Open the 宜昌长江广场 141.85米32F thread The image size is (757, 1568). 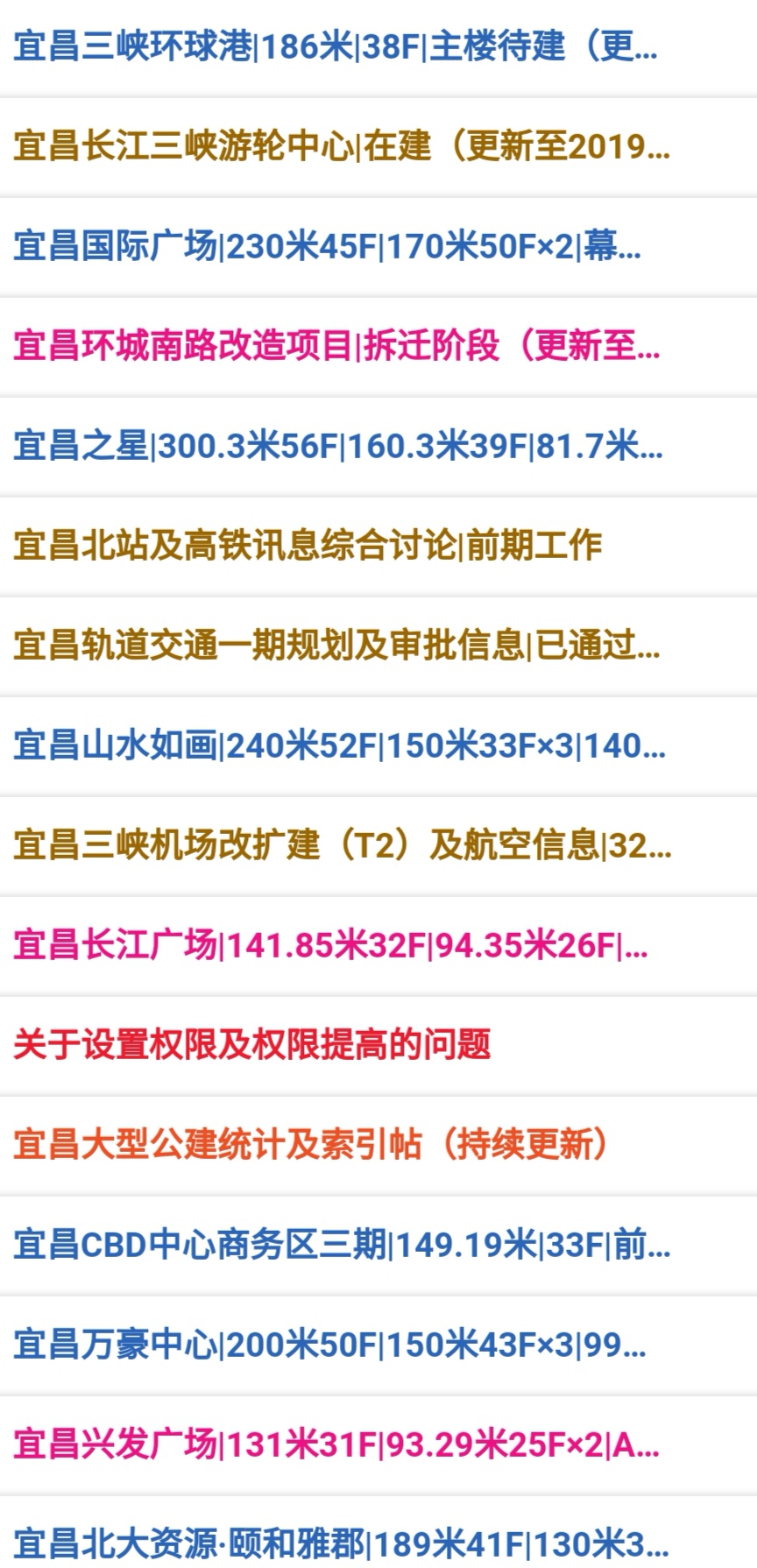330,945
